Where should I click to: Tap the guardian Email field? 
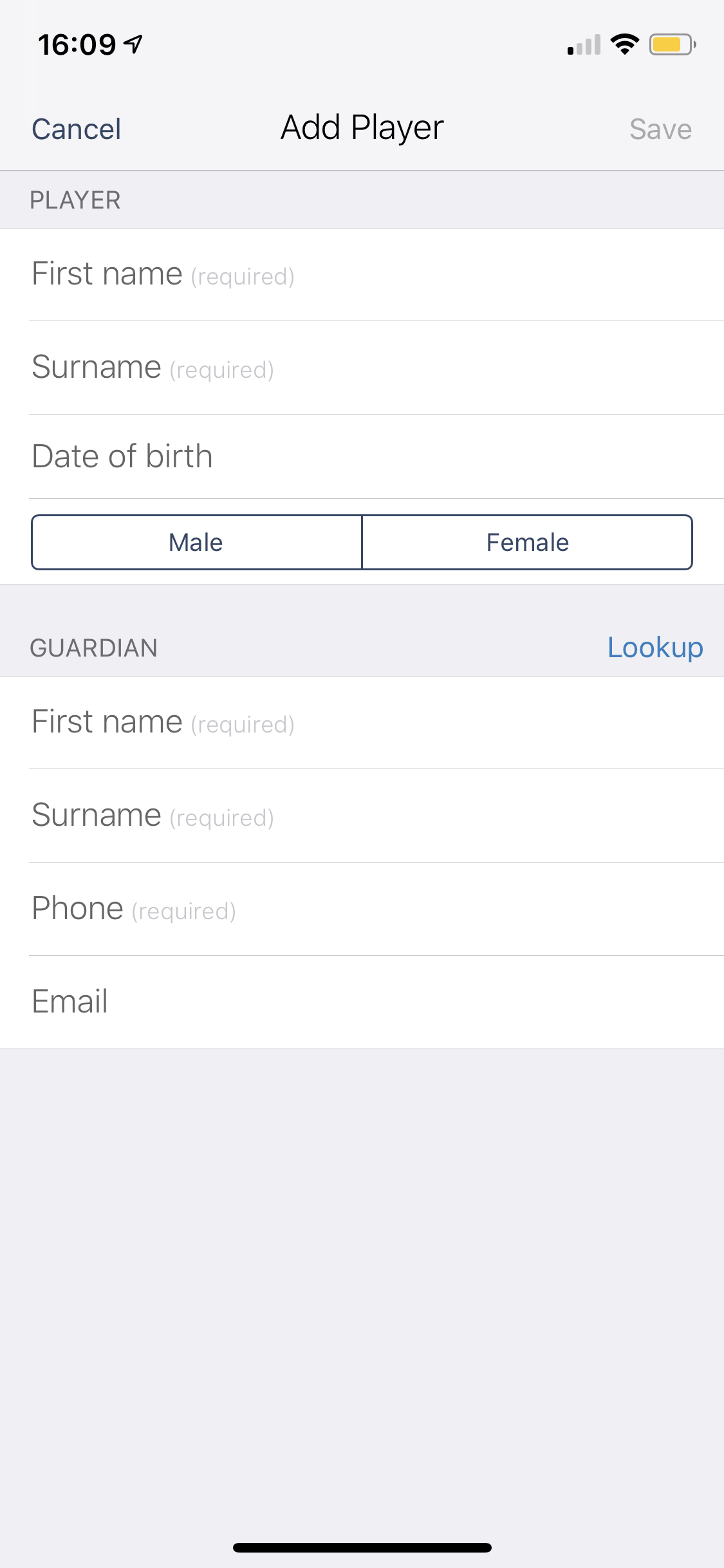click(x=360, y=1002)
